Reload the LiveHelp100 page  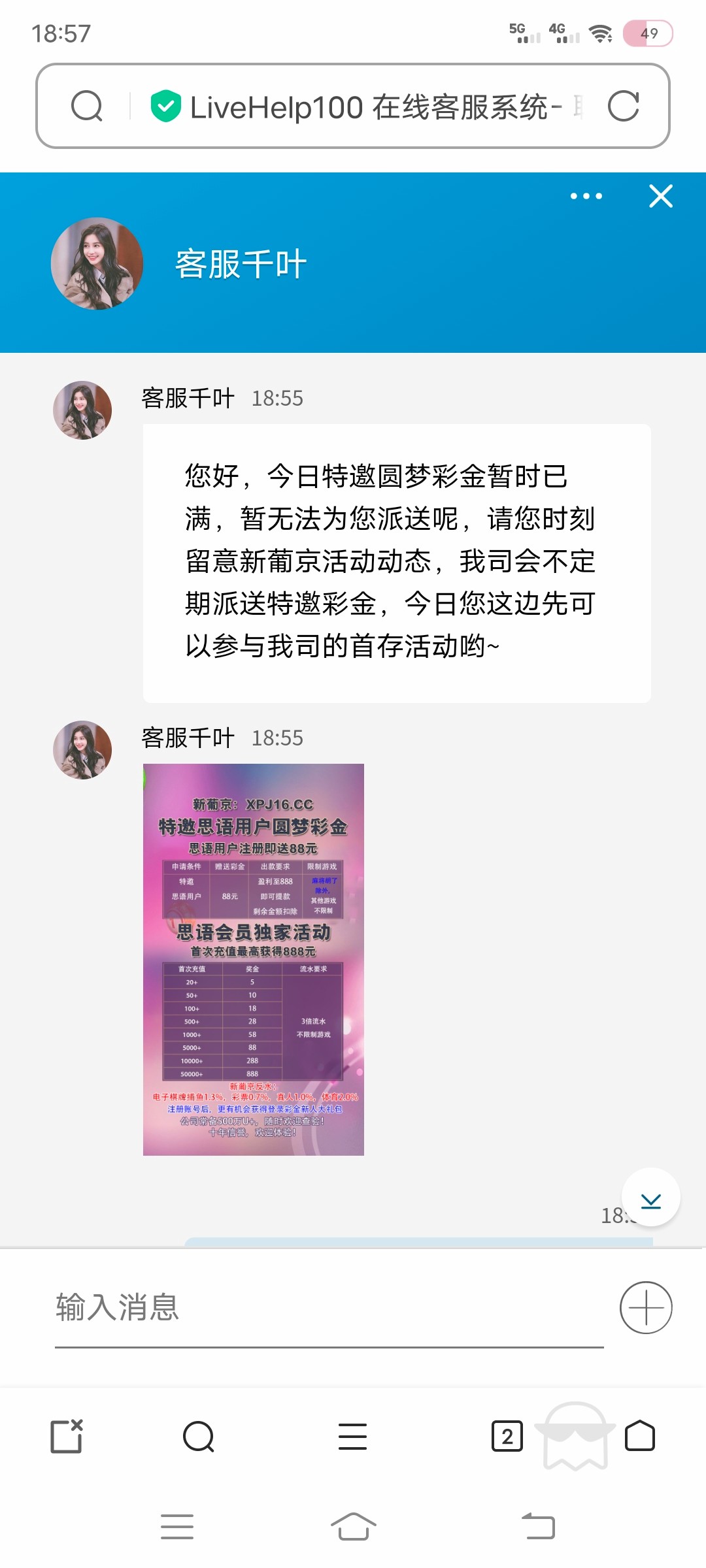[x=623, y=106]
